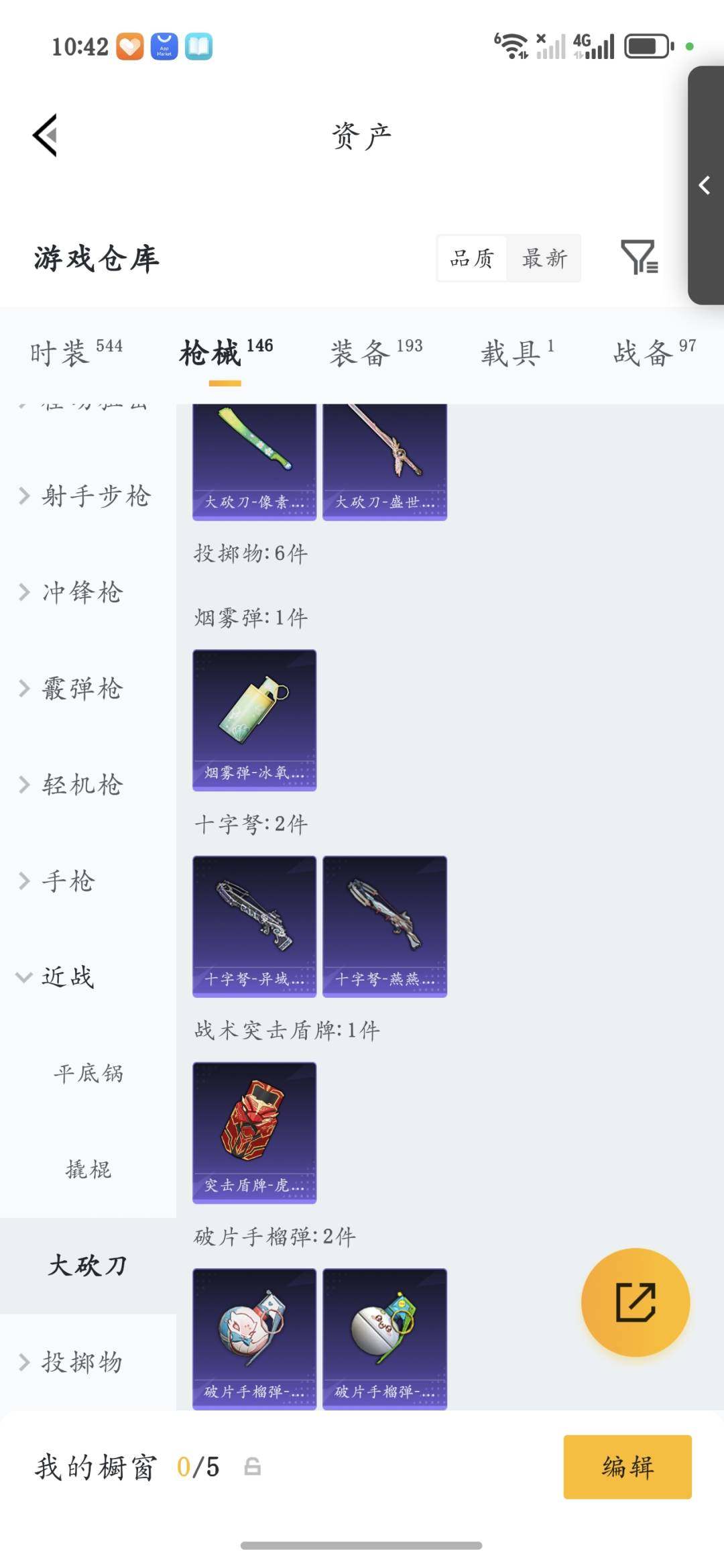
Task: Switch sorting to 品质 mode
Action: (x=473, y=259)
